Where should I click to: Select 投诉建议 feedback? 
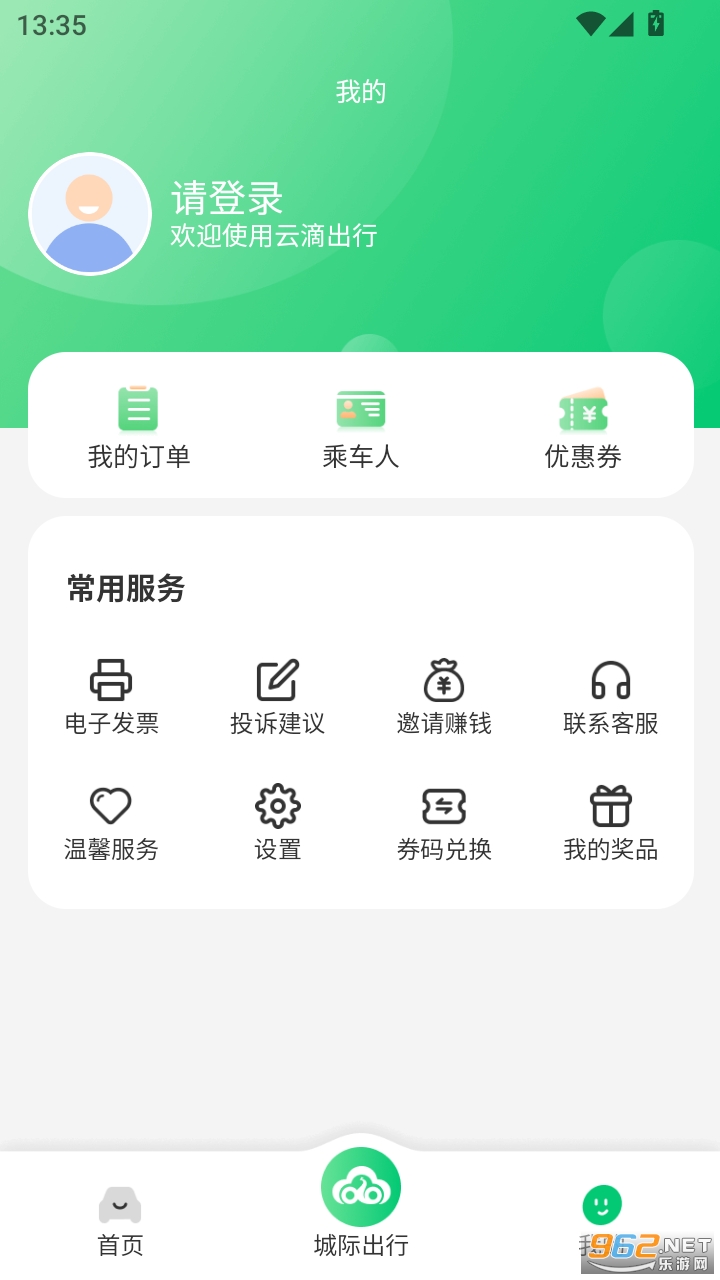(x=278, y=697)
